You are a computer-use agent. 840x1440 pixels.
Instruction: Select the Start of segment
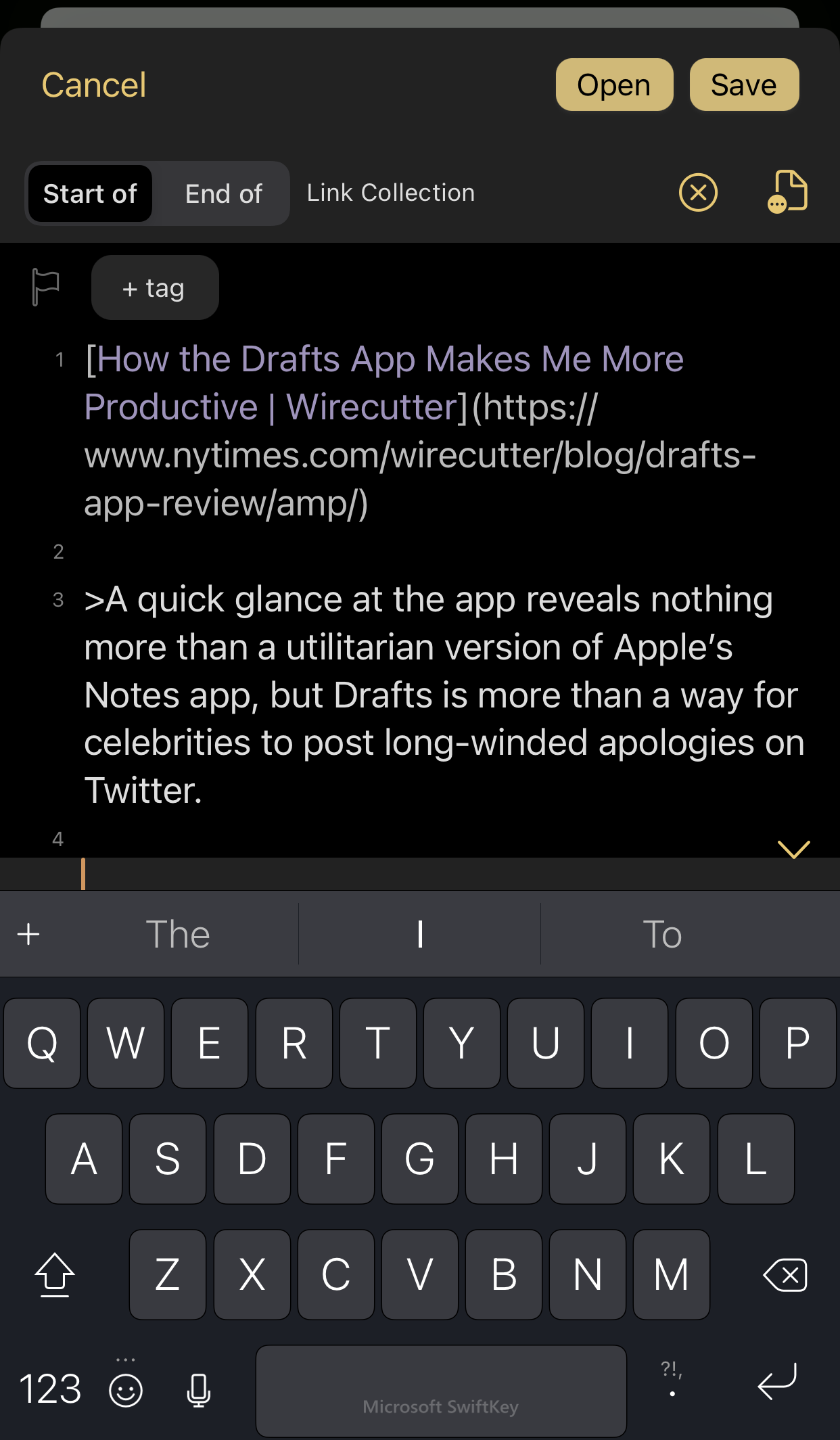click(90, 193)
